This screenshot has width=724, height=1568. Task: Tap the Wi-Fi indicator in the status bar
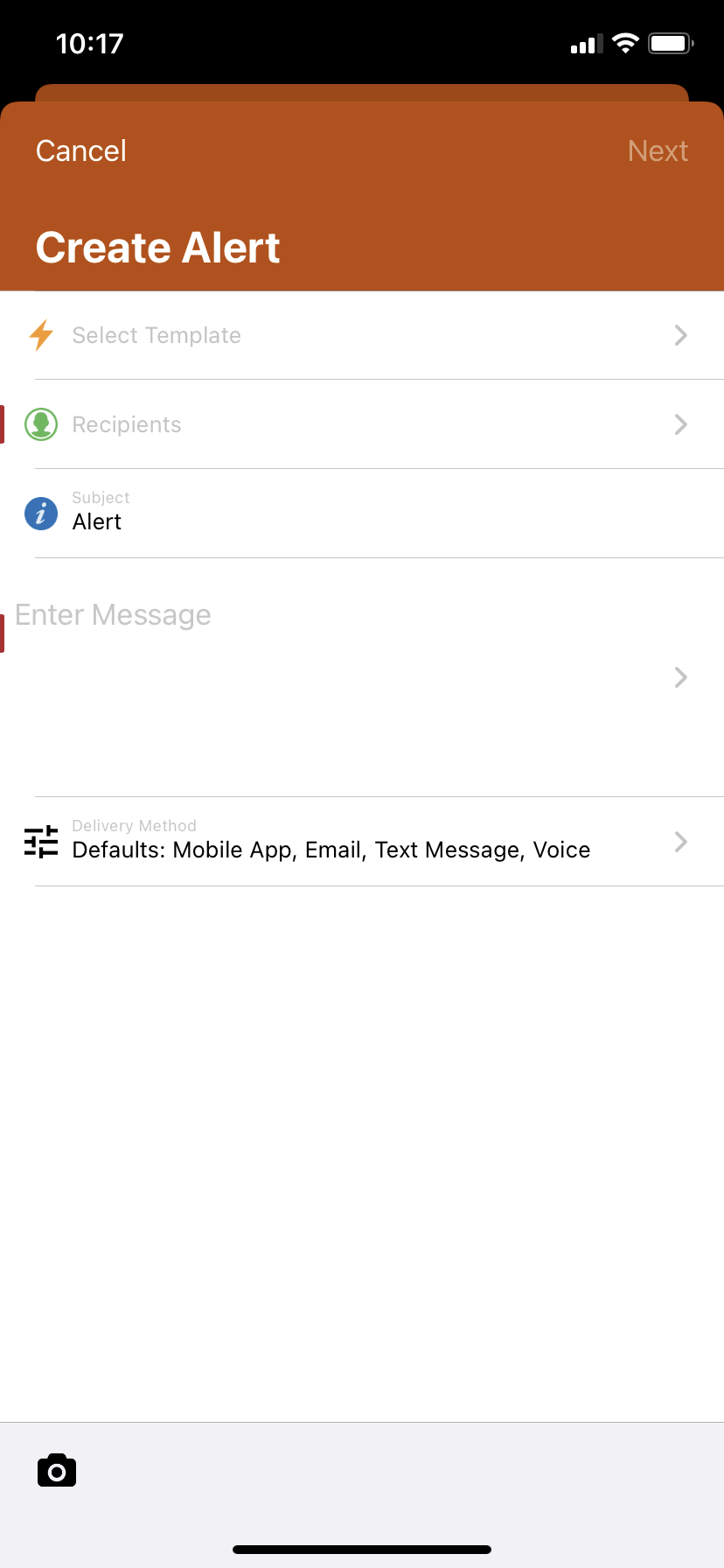coord(624,42)
